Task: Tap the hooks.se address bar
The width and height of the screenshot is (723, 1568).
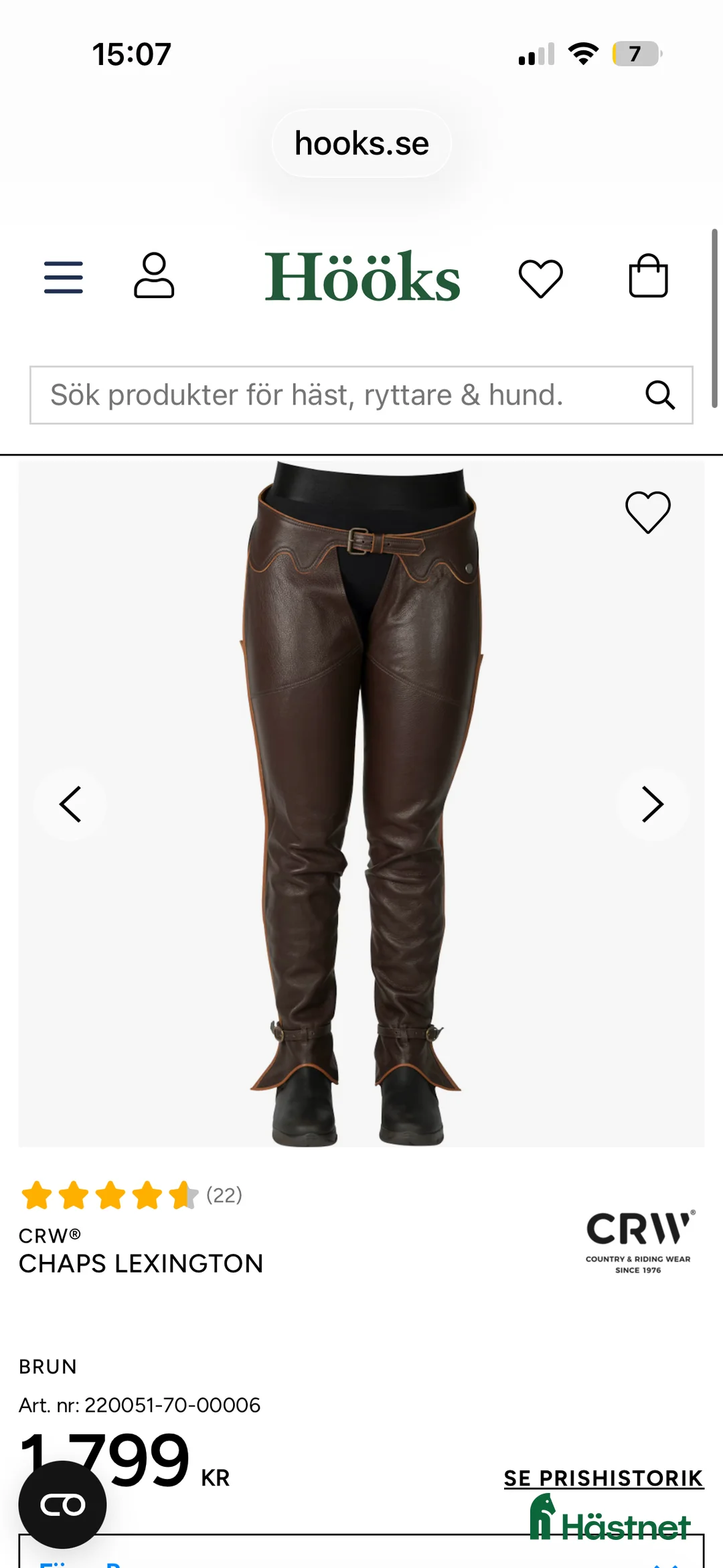Action: point(361,143)
